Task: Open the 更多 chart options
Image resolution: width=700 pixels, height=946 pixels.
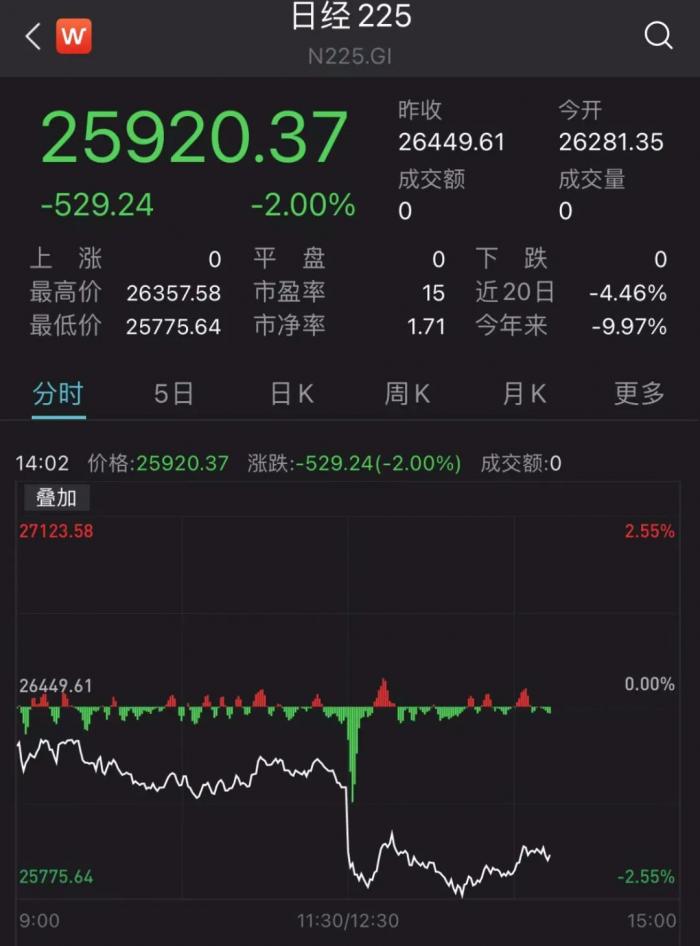Action: point(639,394)
